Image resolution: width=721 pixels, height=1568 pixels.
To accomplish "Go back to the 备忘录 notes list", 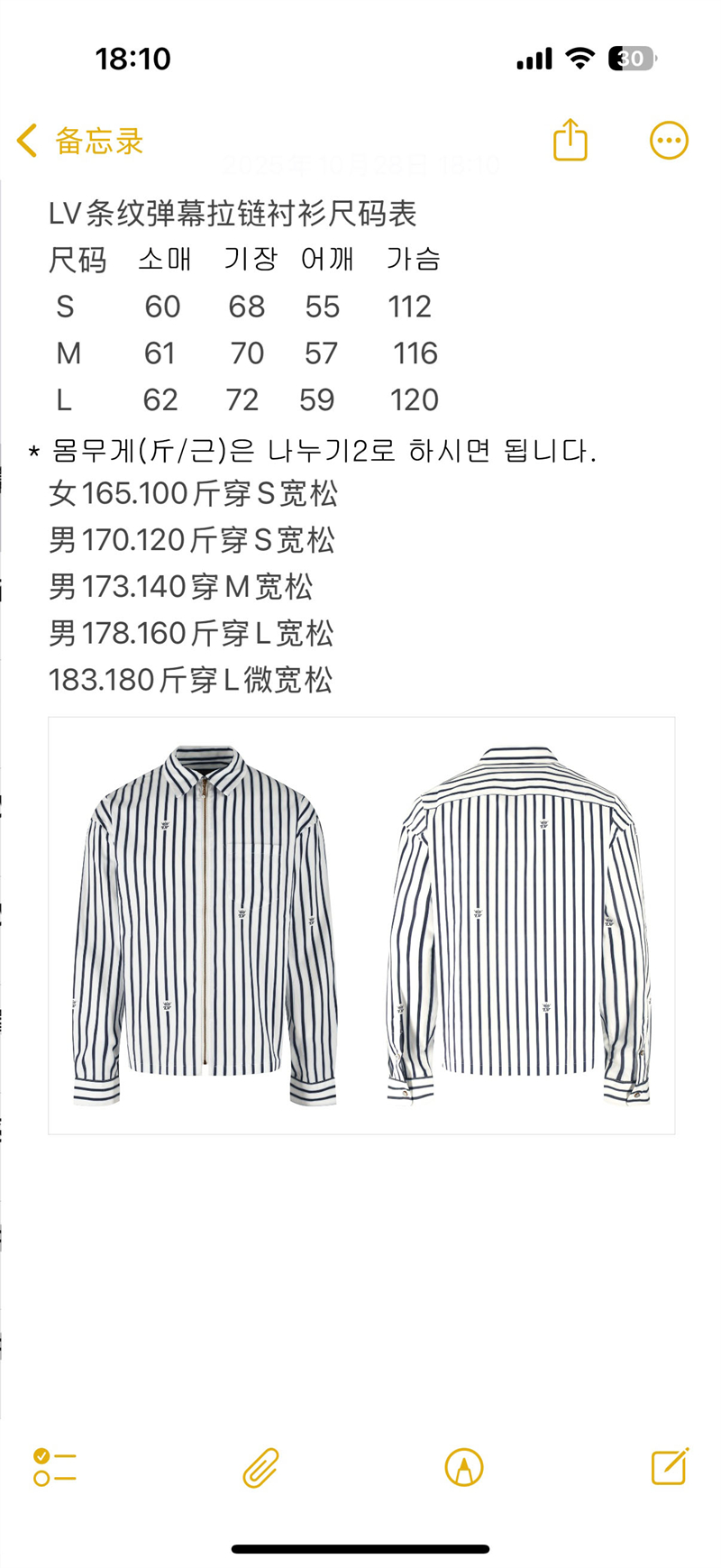I will click(x=79, y=142).
